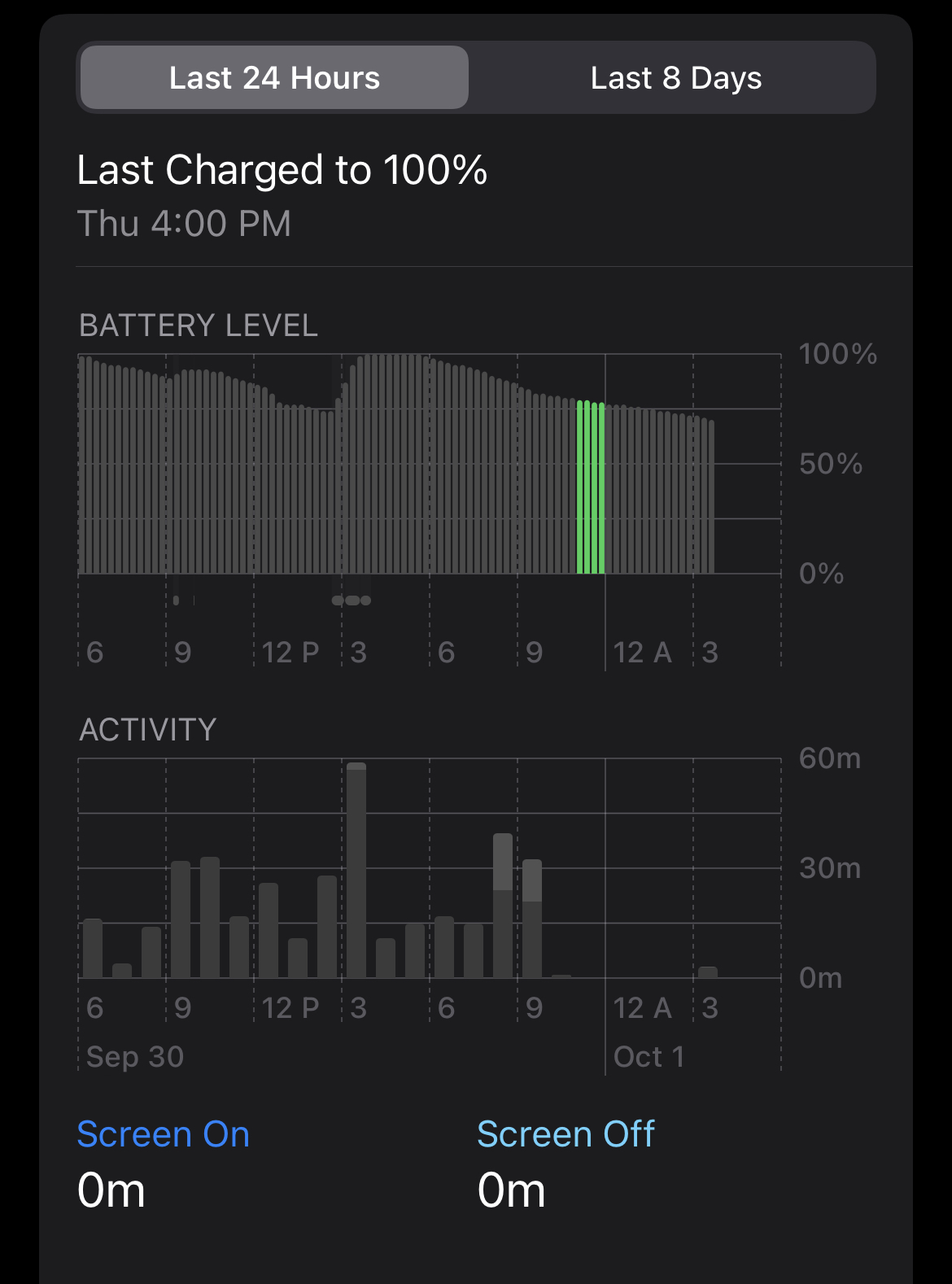Select the tallest activity bar at 3 PM

click(x=356, y=869)
